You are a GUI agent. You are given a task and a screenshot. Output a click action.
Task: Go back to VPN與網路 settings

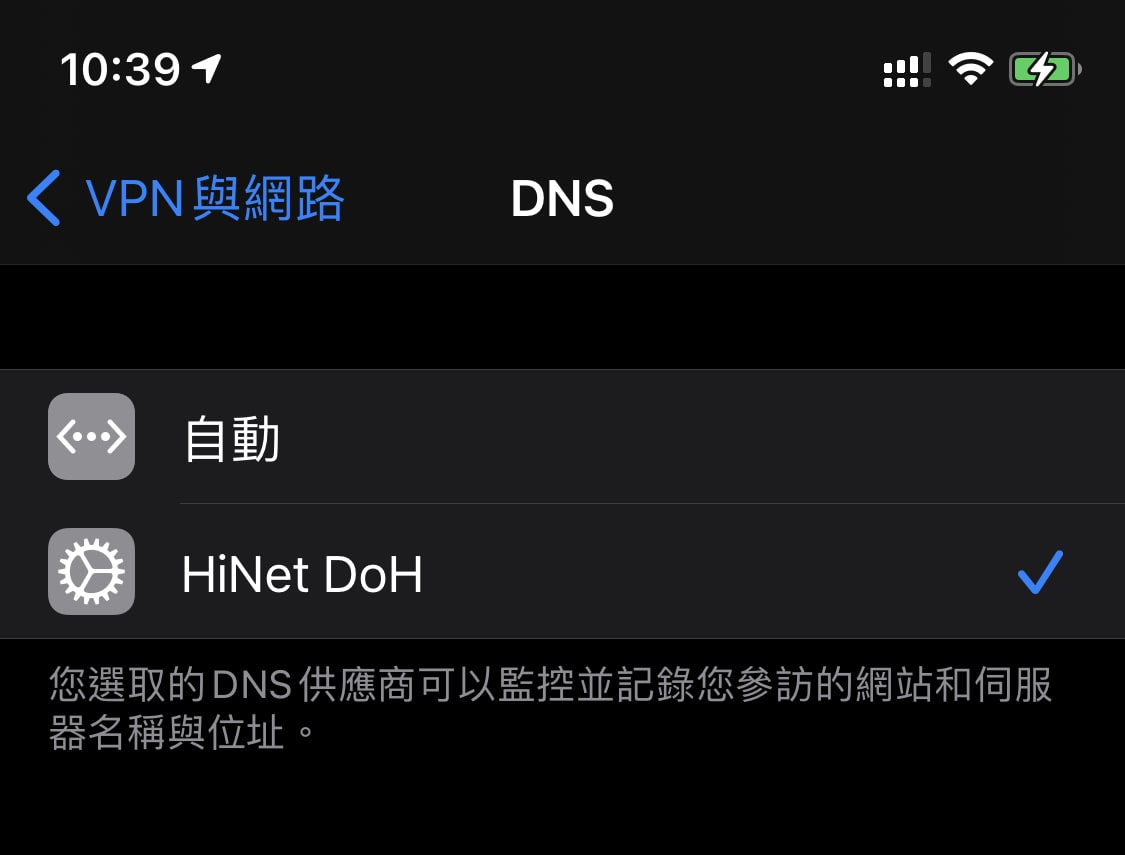(x=185, y=198)
